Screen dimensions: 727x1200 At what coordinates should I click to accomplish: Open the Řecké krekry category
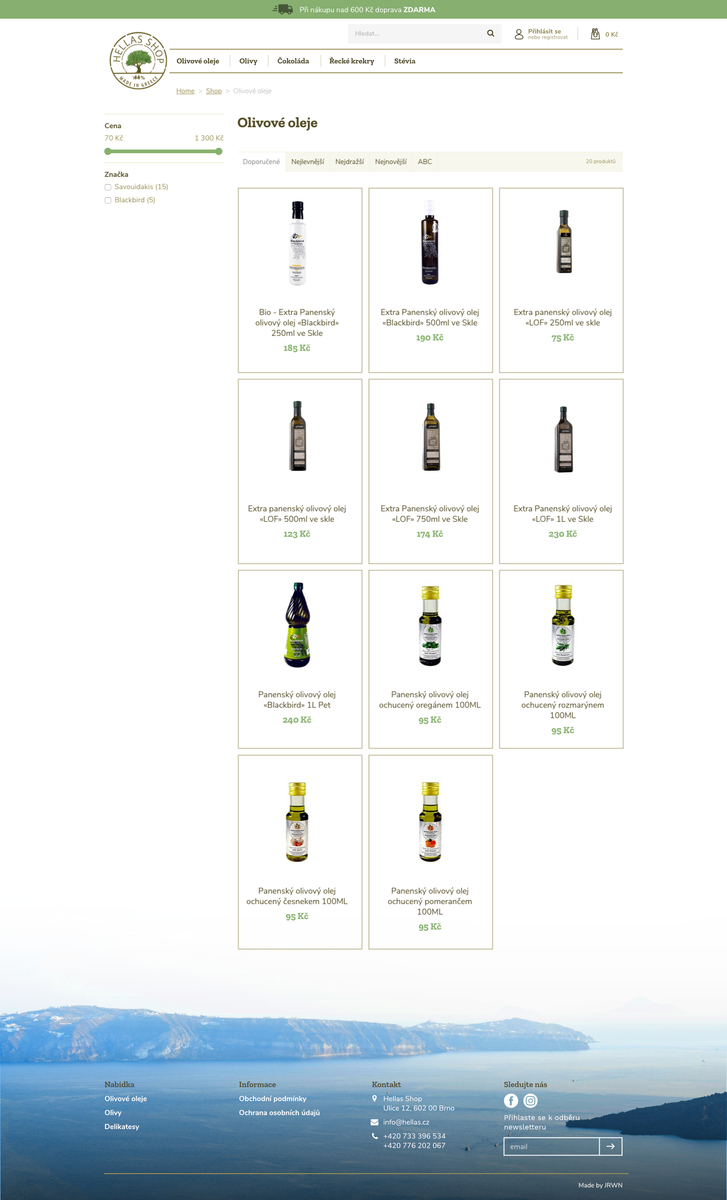[352, 61]
